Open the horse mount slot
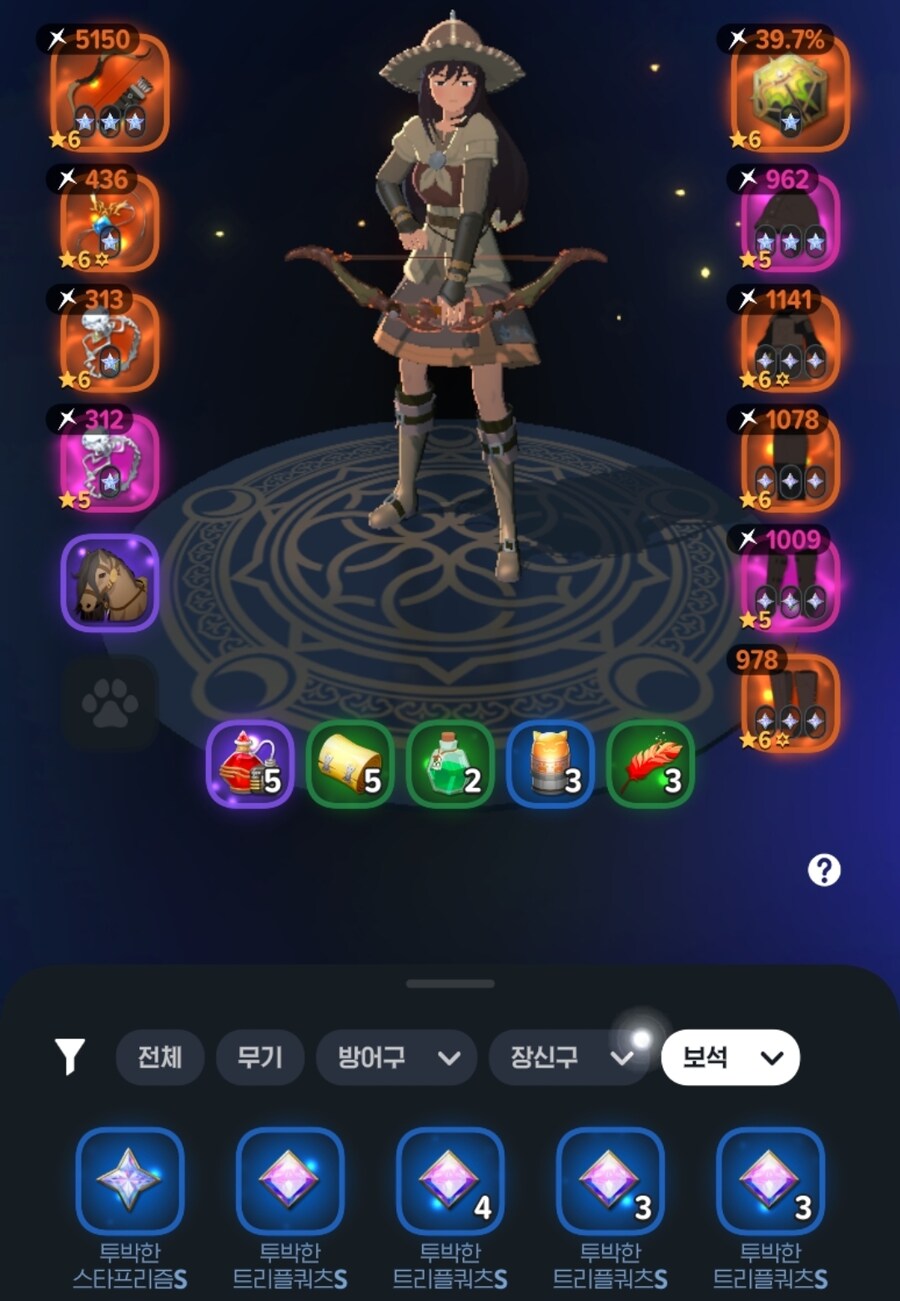Viewport: 900px width, 1301px height. pyautogui.click(x=110, y=583)
